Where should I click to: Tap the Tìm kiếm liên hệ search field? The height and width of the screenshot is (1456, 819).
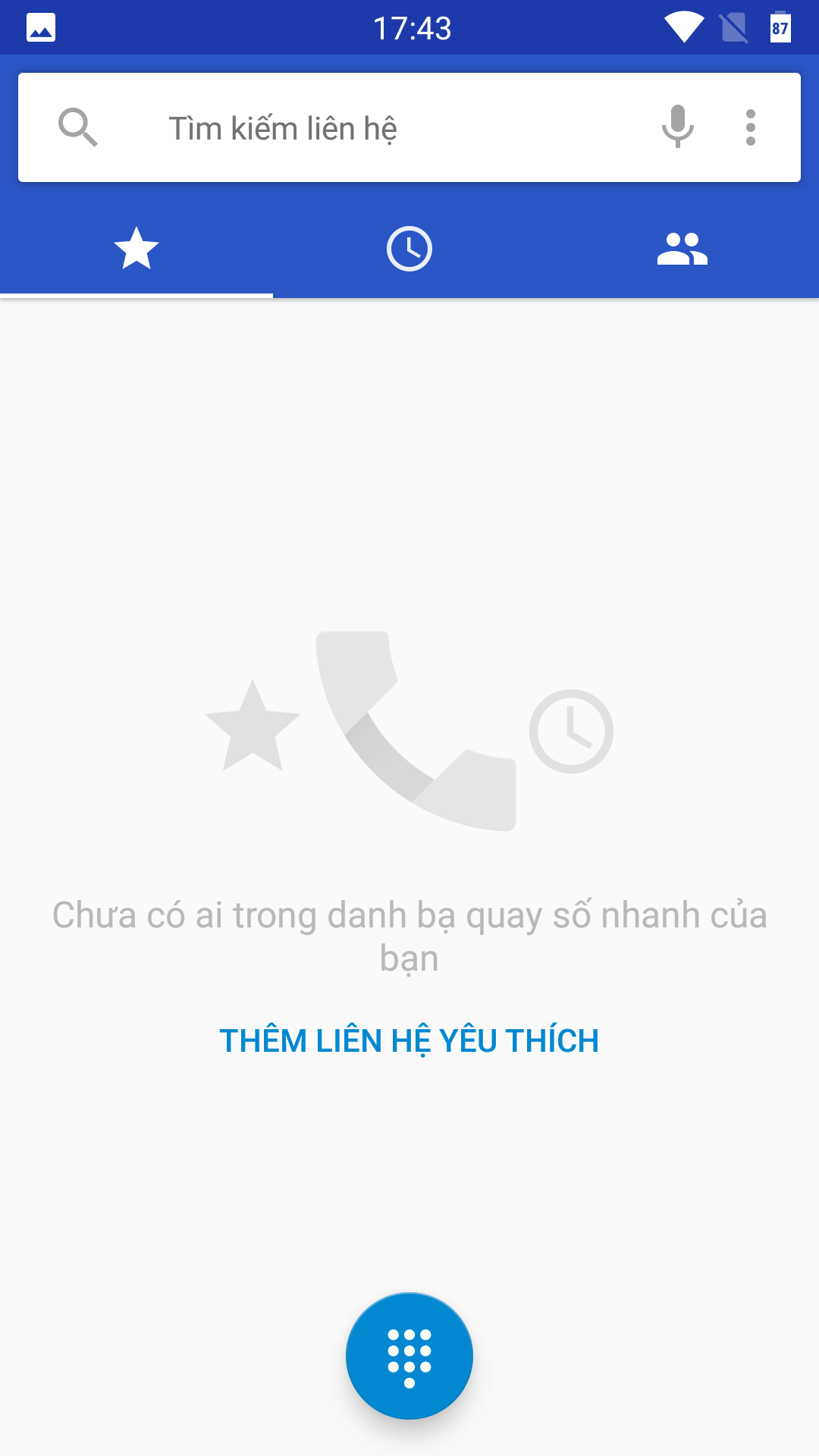(409, 127)
